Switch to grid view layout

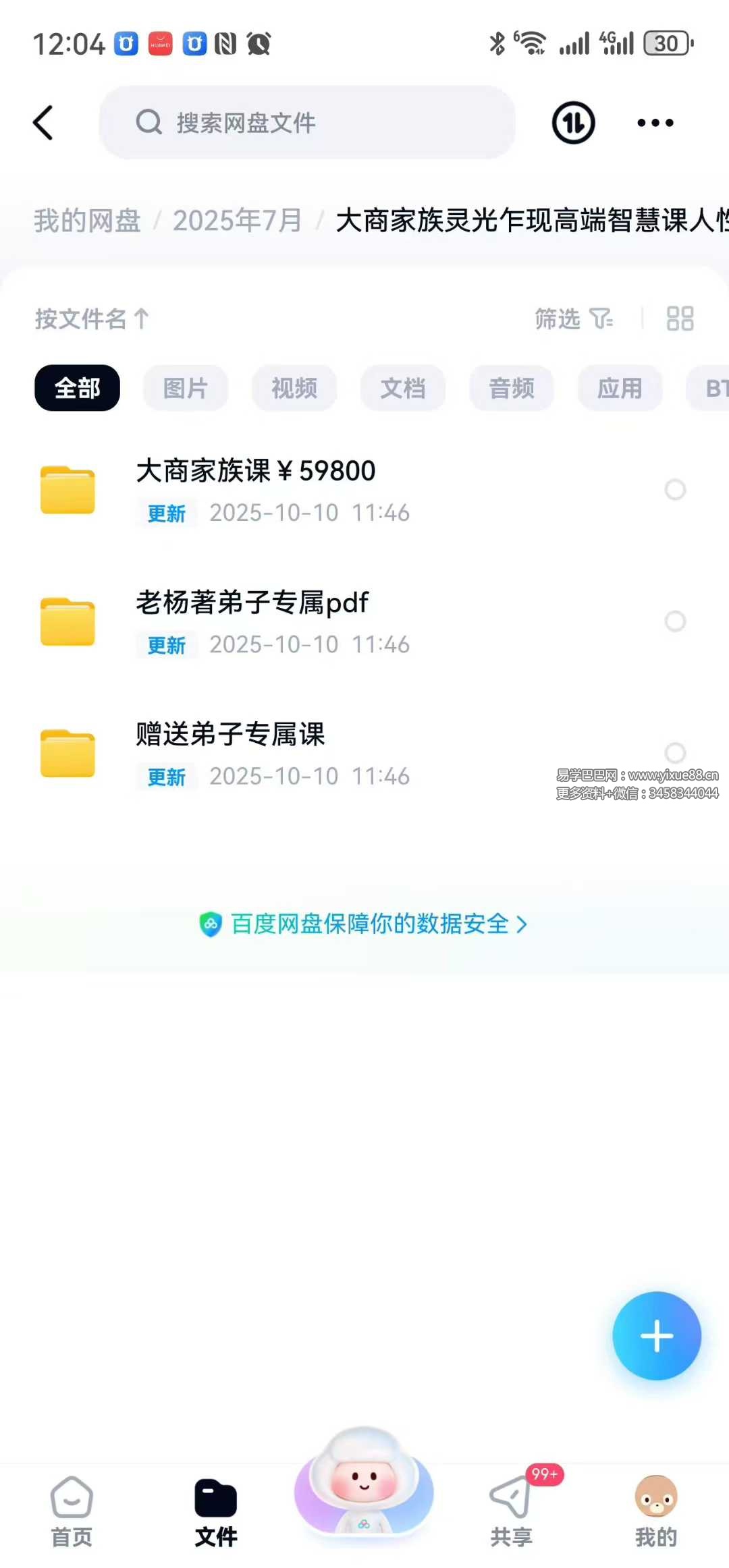click(x=679, y=318)
